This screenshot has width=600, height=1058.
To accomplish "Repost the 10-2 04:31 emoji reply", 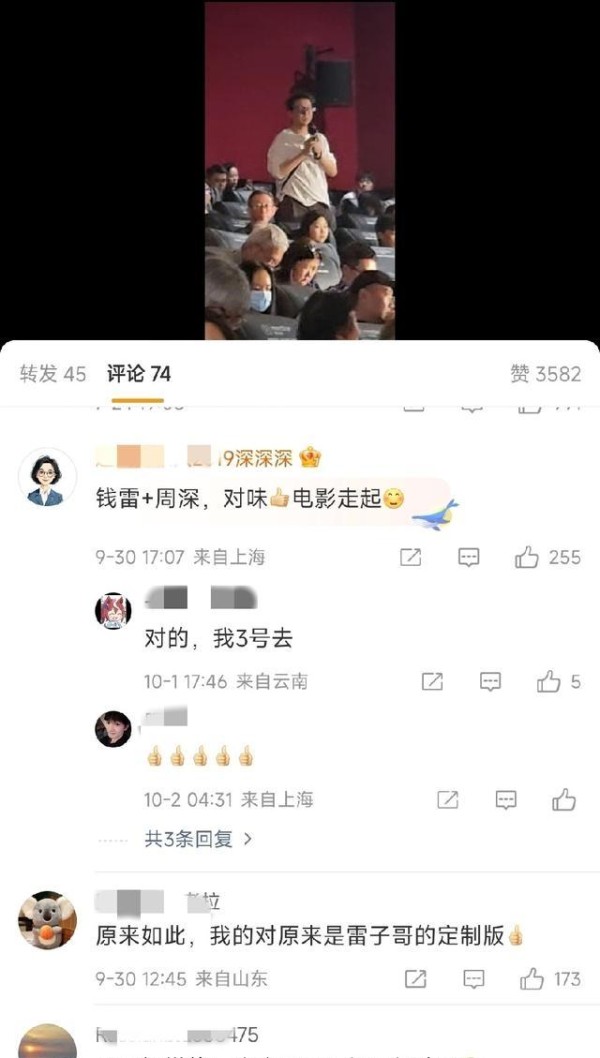I will [x=448, y=800].
